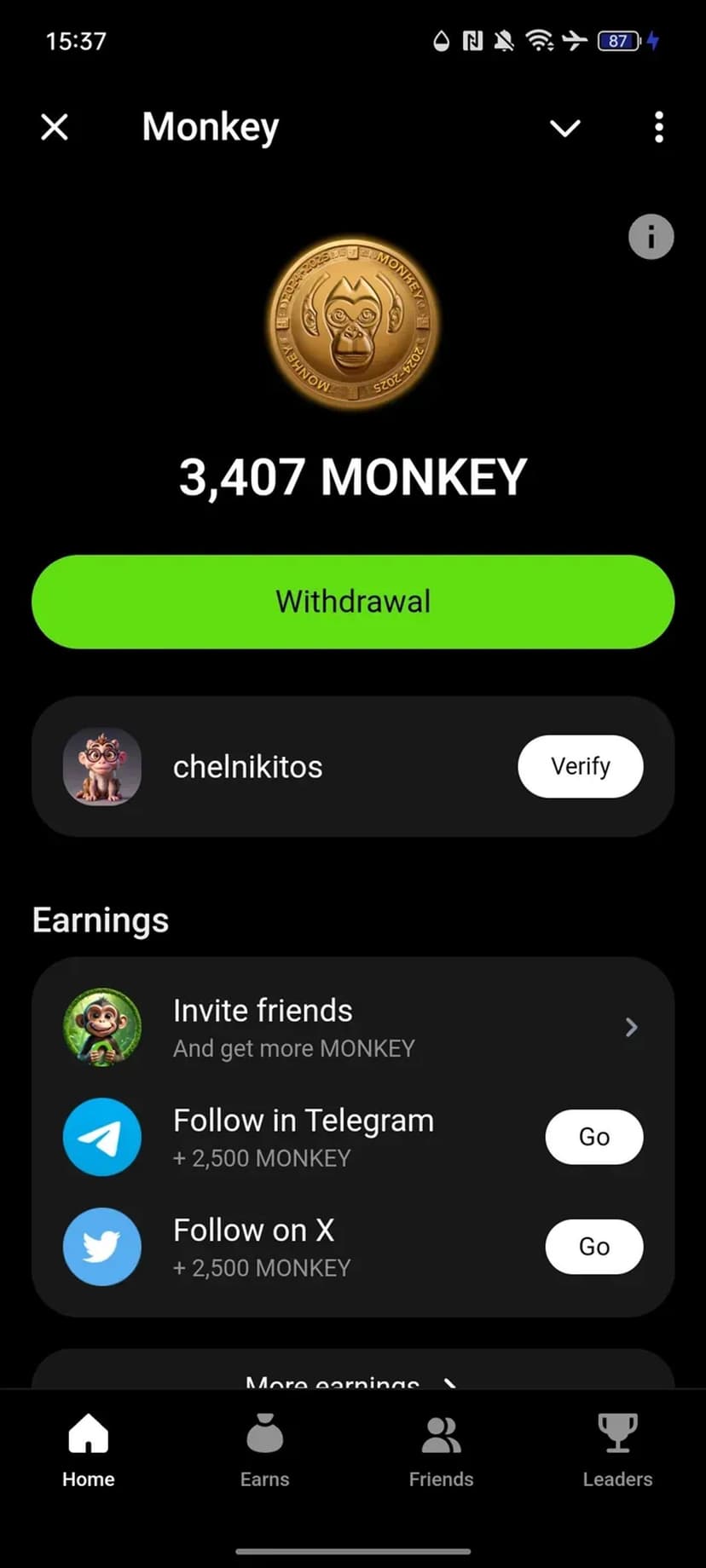The width and height of the screenshot is (706, 1568).
Task: Go to Follow on X task
Action: click(593, 1246)
